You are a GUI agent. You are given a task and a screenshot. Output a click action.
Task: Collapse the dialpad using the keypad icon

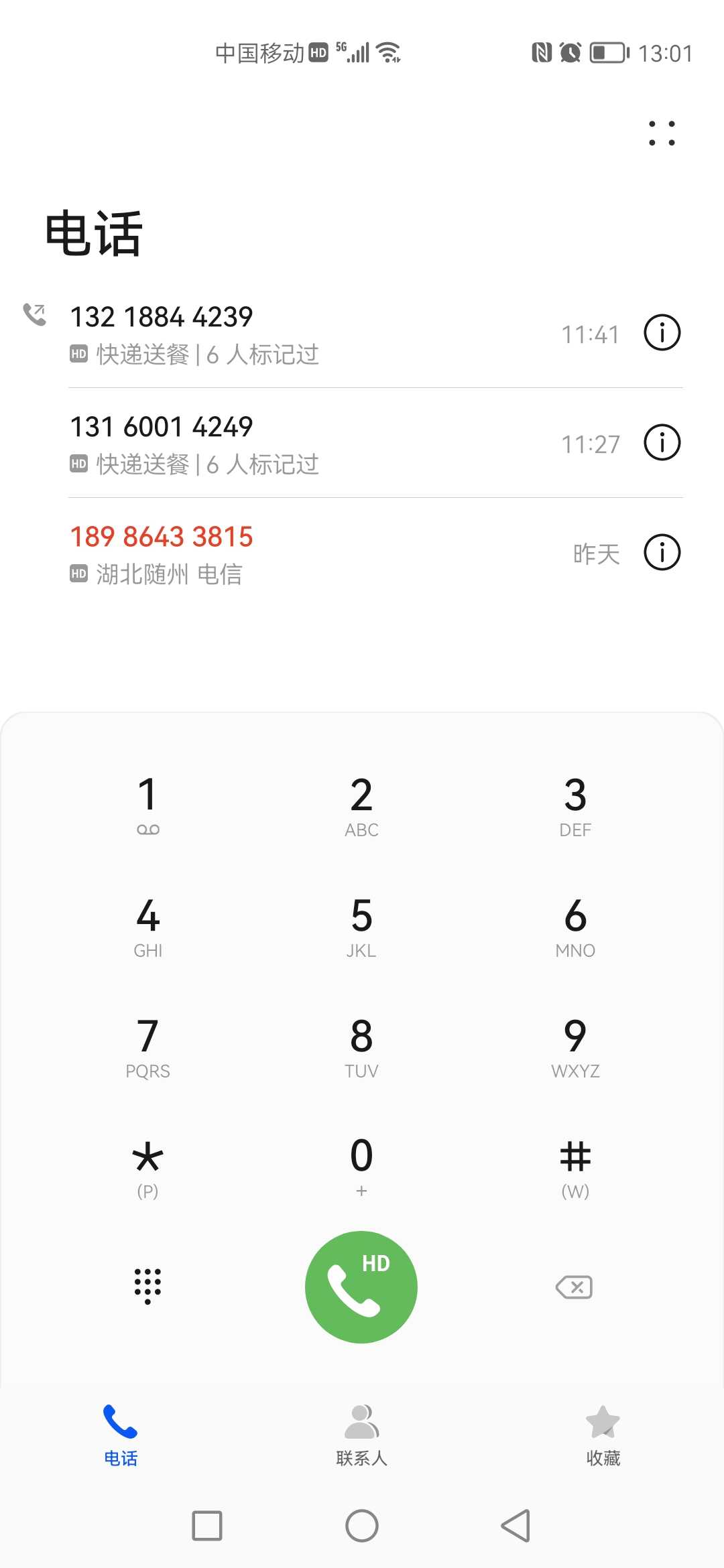click(147, 1287)
